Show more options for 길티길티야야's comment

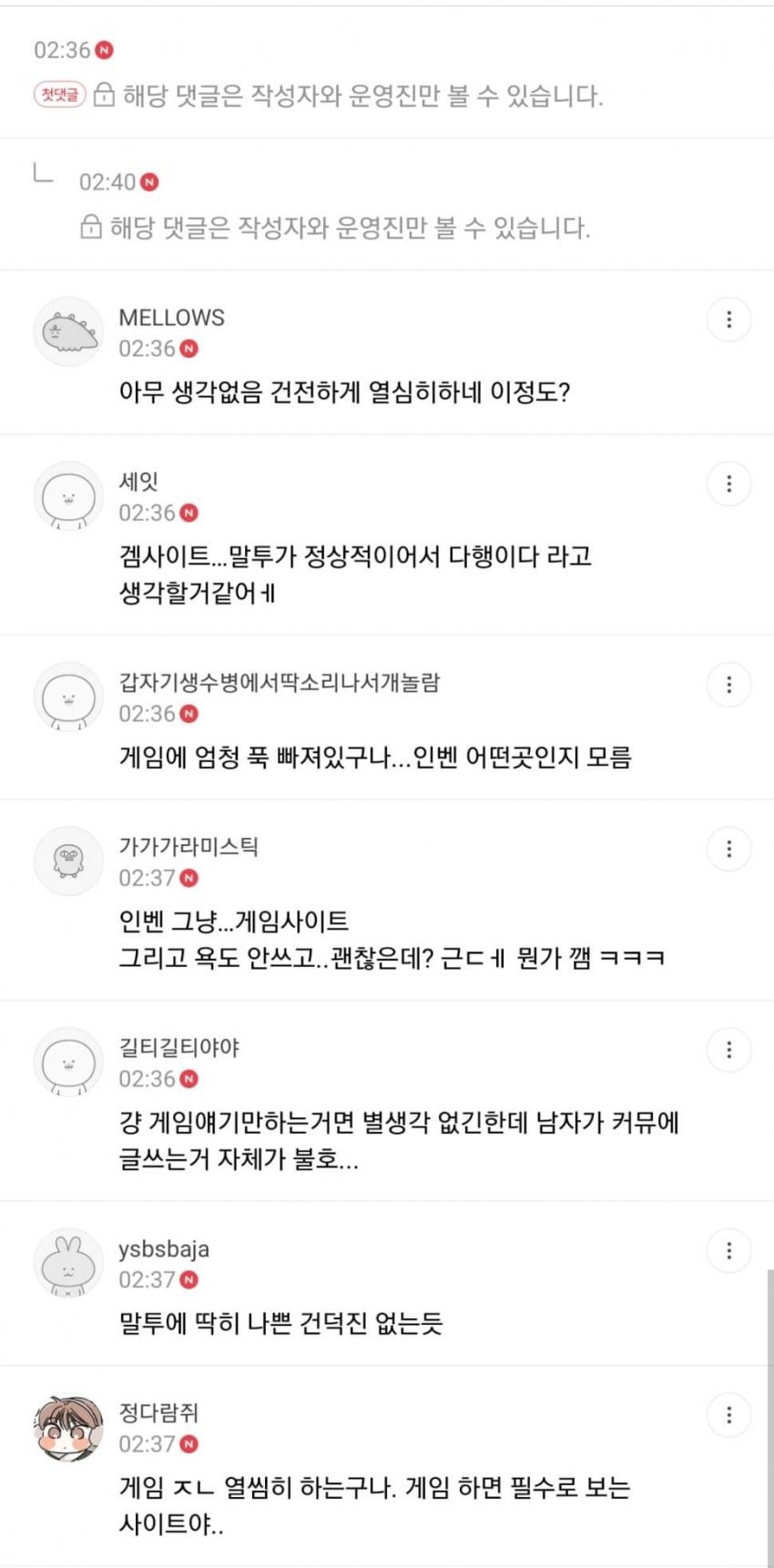point(728,1050)
